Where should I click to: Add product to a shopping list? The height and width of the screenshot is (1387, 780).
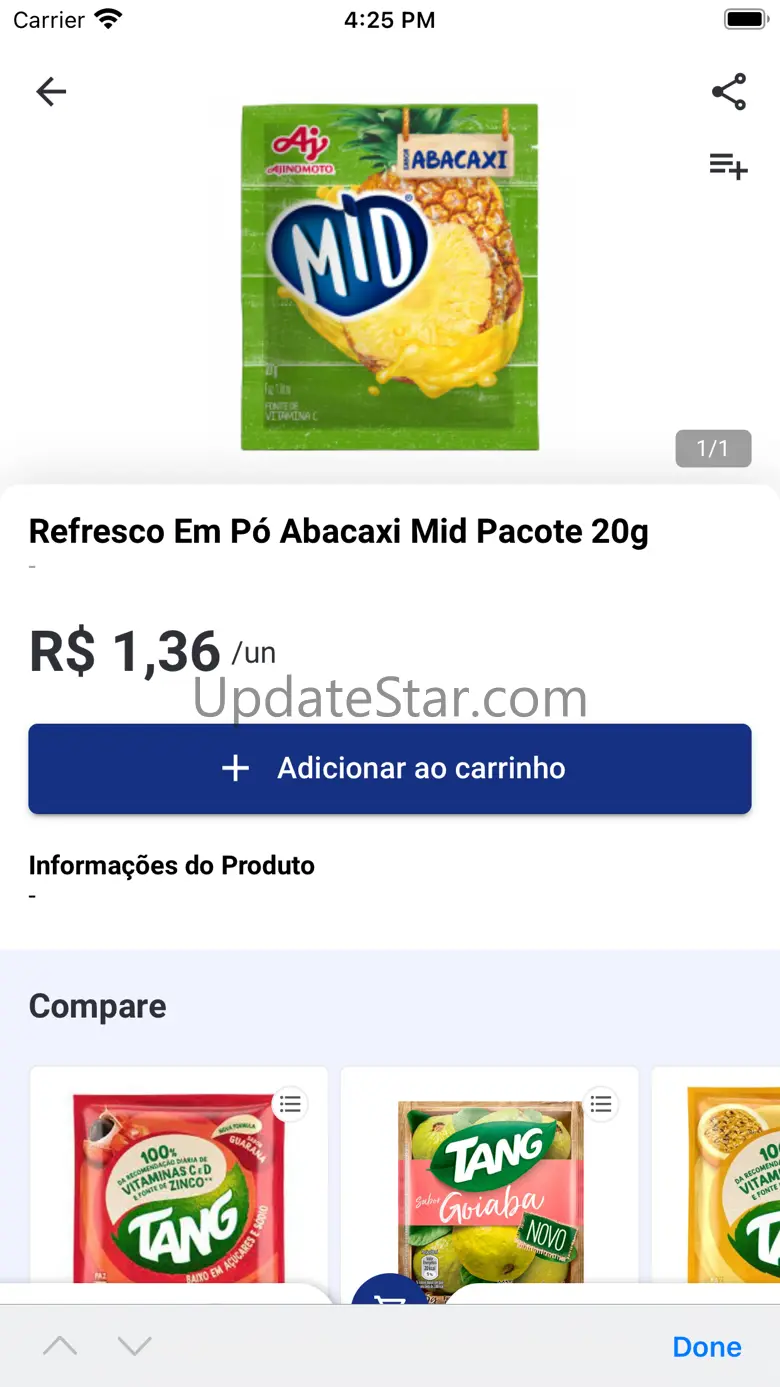point(729,166)
